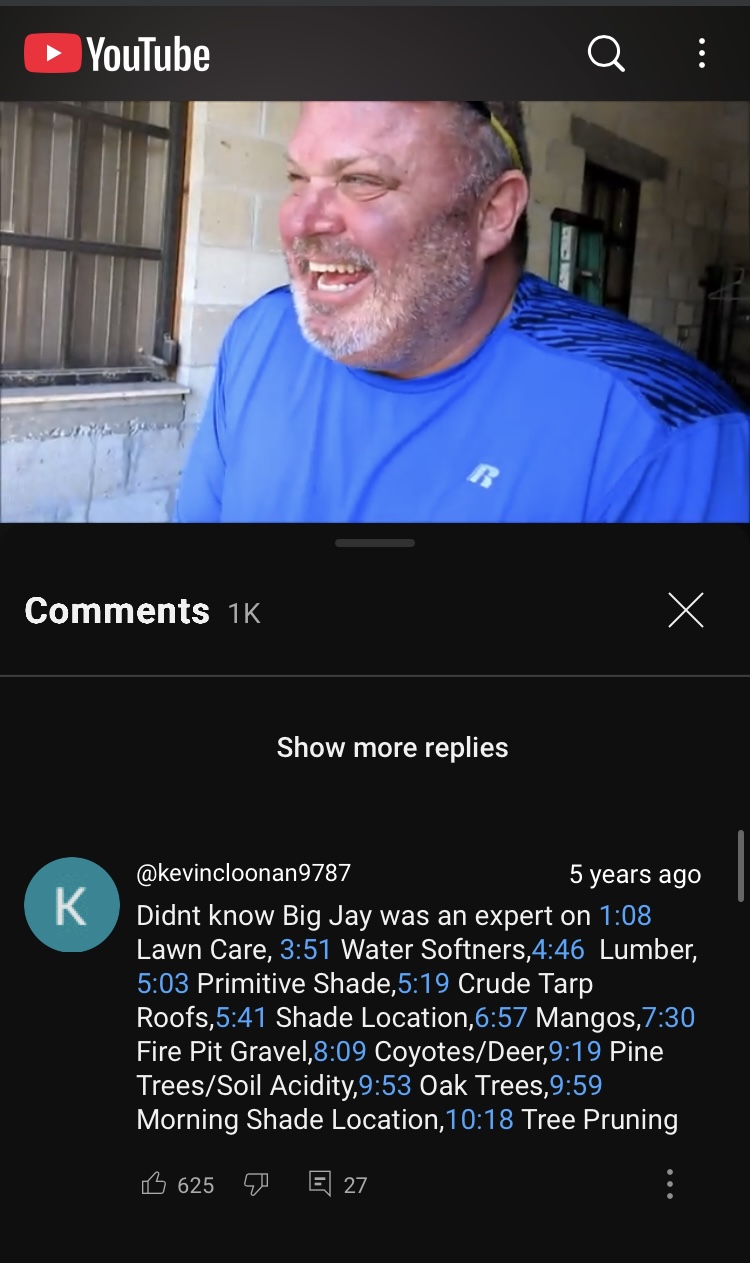The height and width of the screenshot is (1263, 750).
Task: Open comment options for kevincloonan9787
Action: [x=669, y=1184]
